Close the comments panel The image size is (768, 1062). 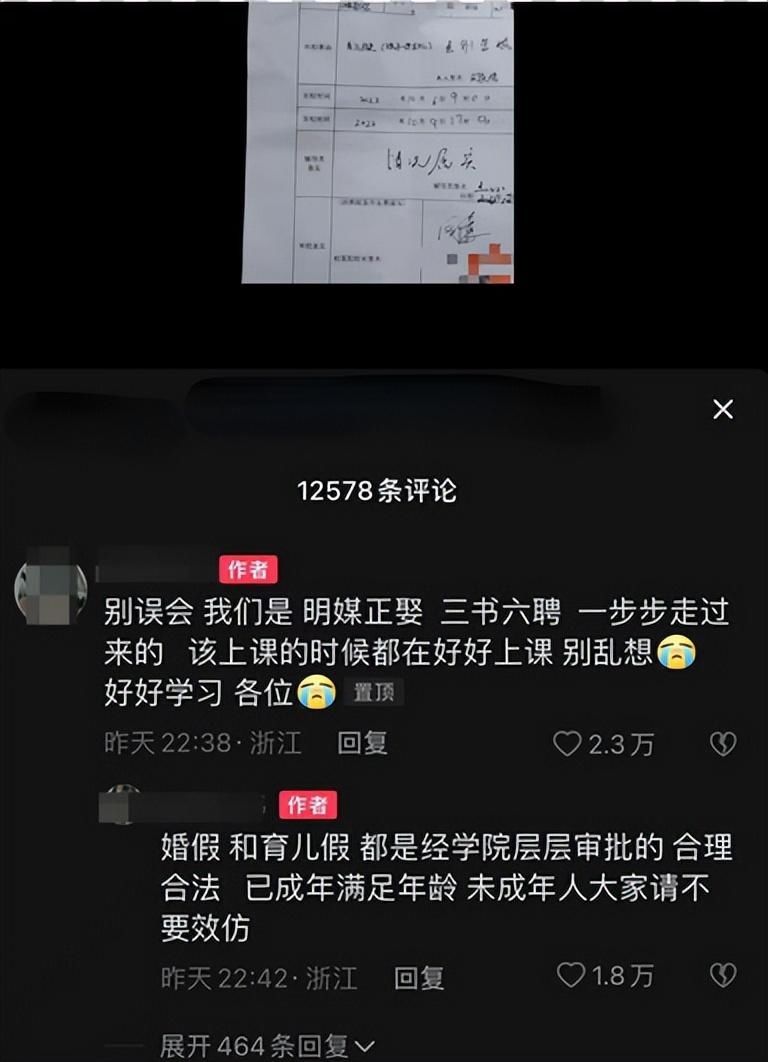722,409
